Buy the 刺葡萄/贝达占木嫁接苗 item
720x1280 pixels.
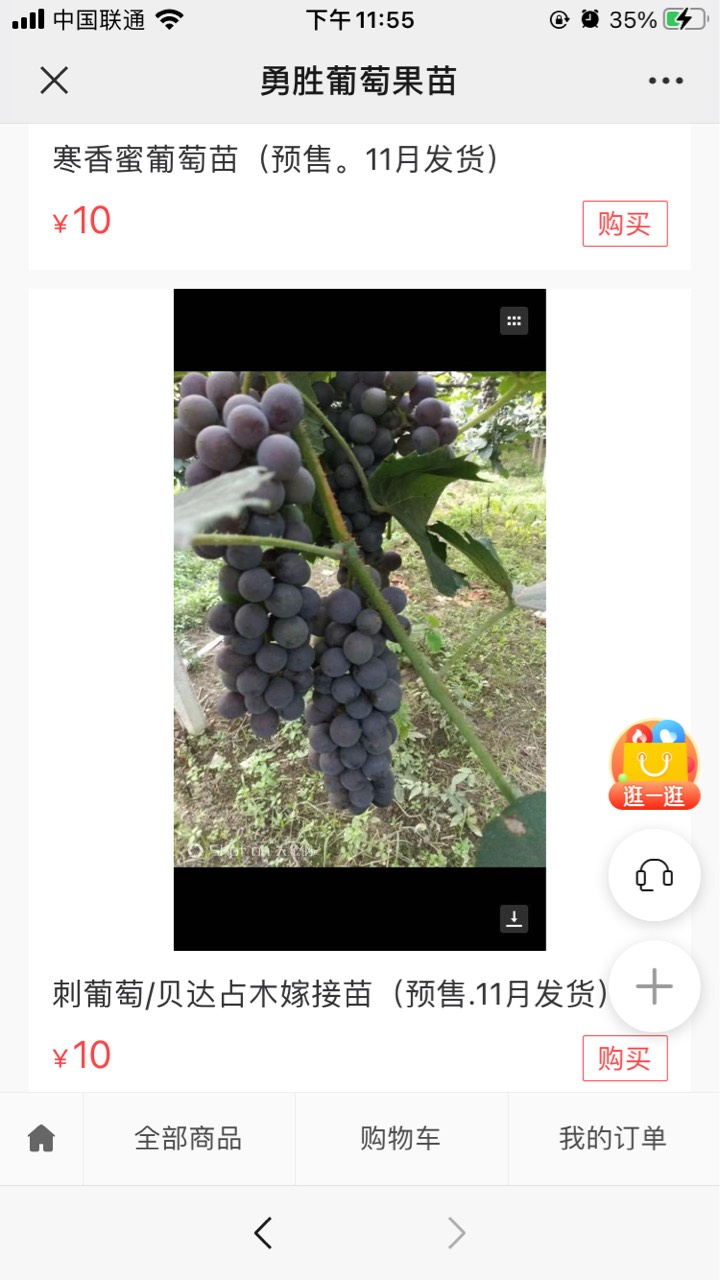[x=625, y=1058]
